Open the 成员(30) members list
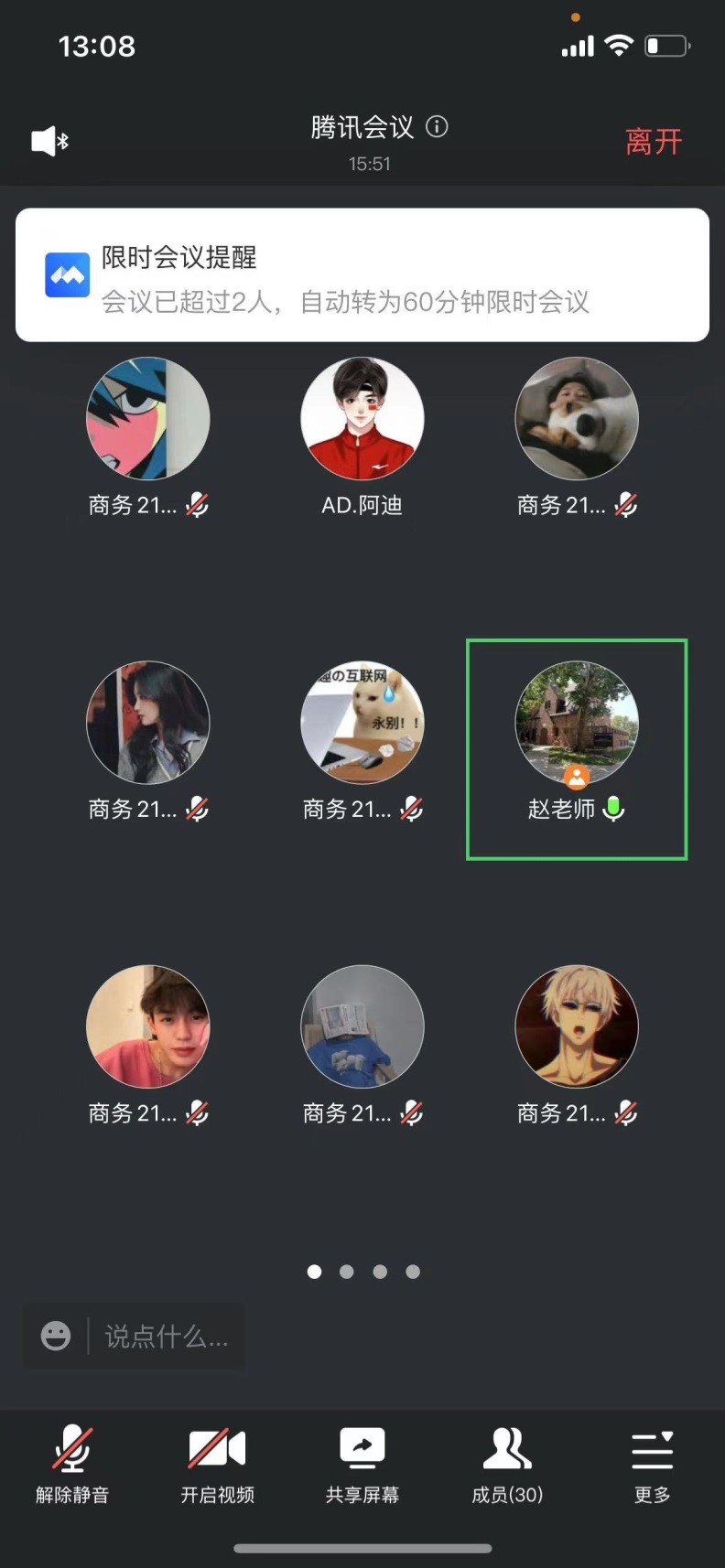The width and height of the screenshot is (725, 1568). point(507,1464)
